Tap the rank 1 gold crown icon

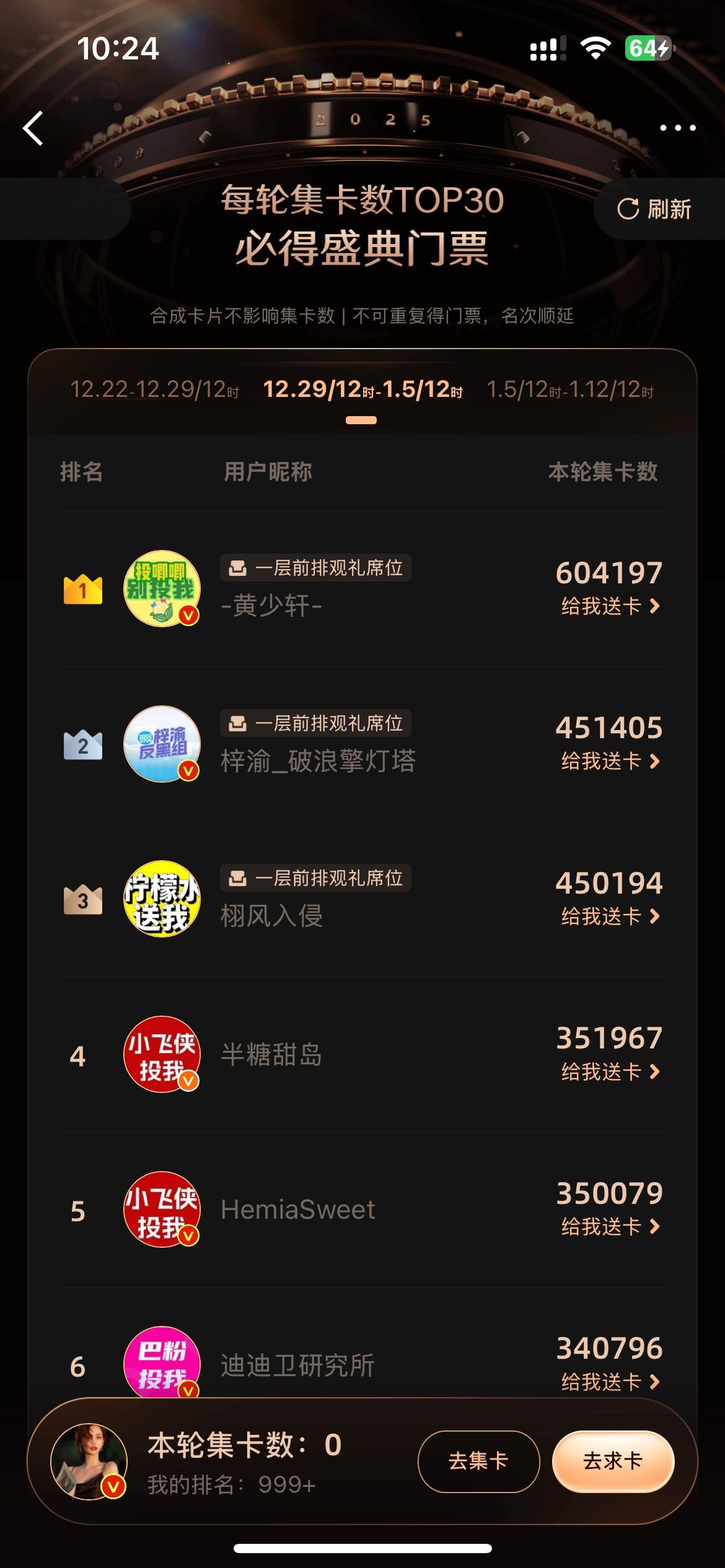pos(84,590)
